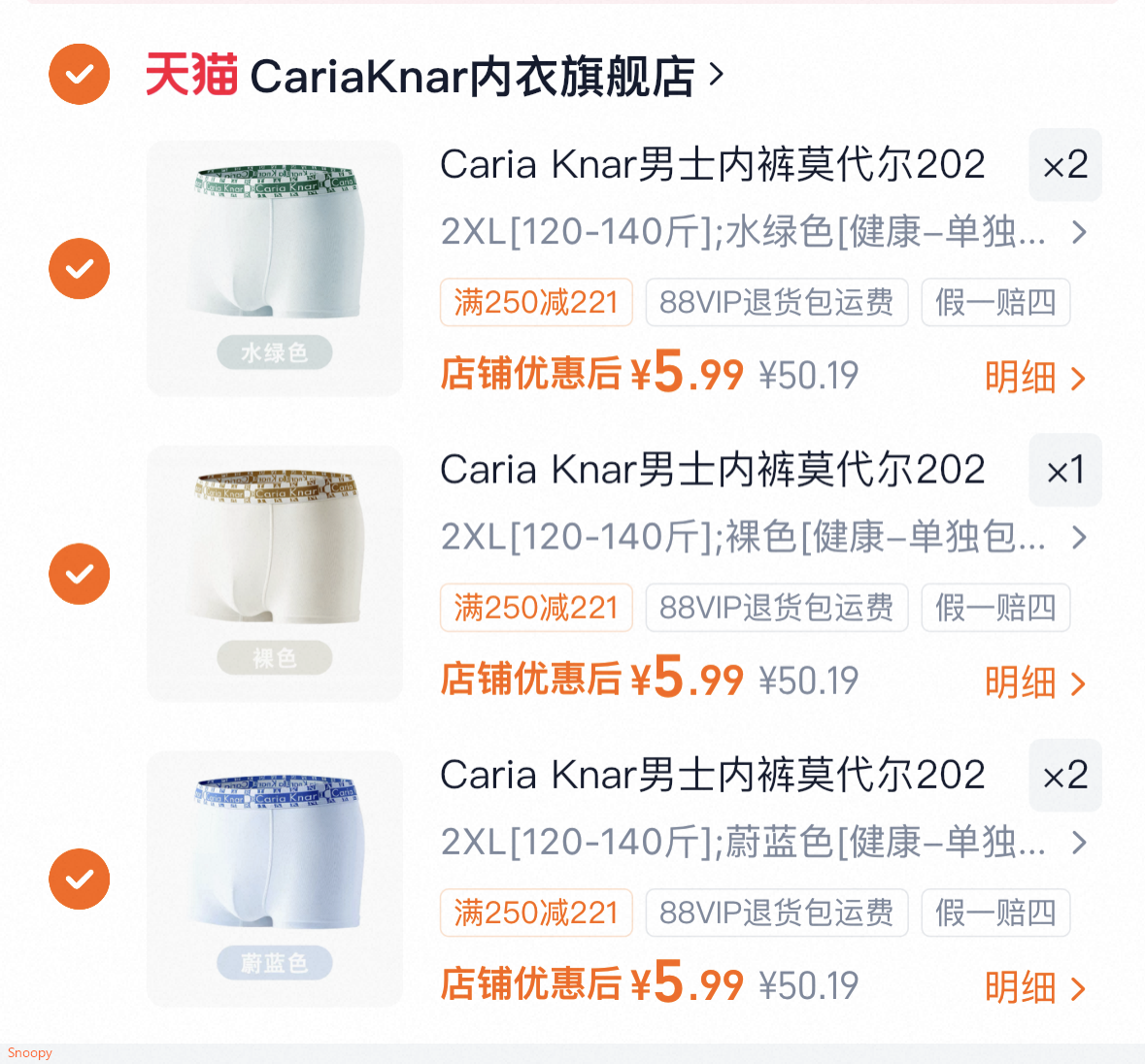Open the CariaKnar内衣旗舰店 store page
This screenshot has height=1064, width=1145.
434,75
